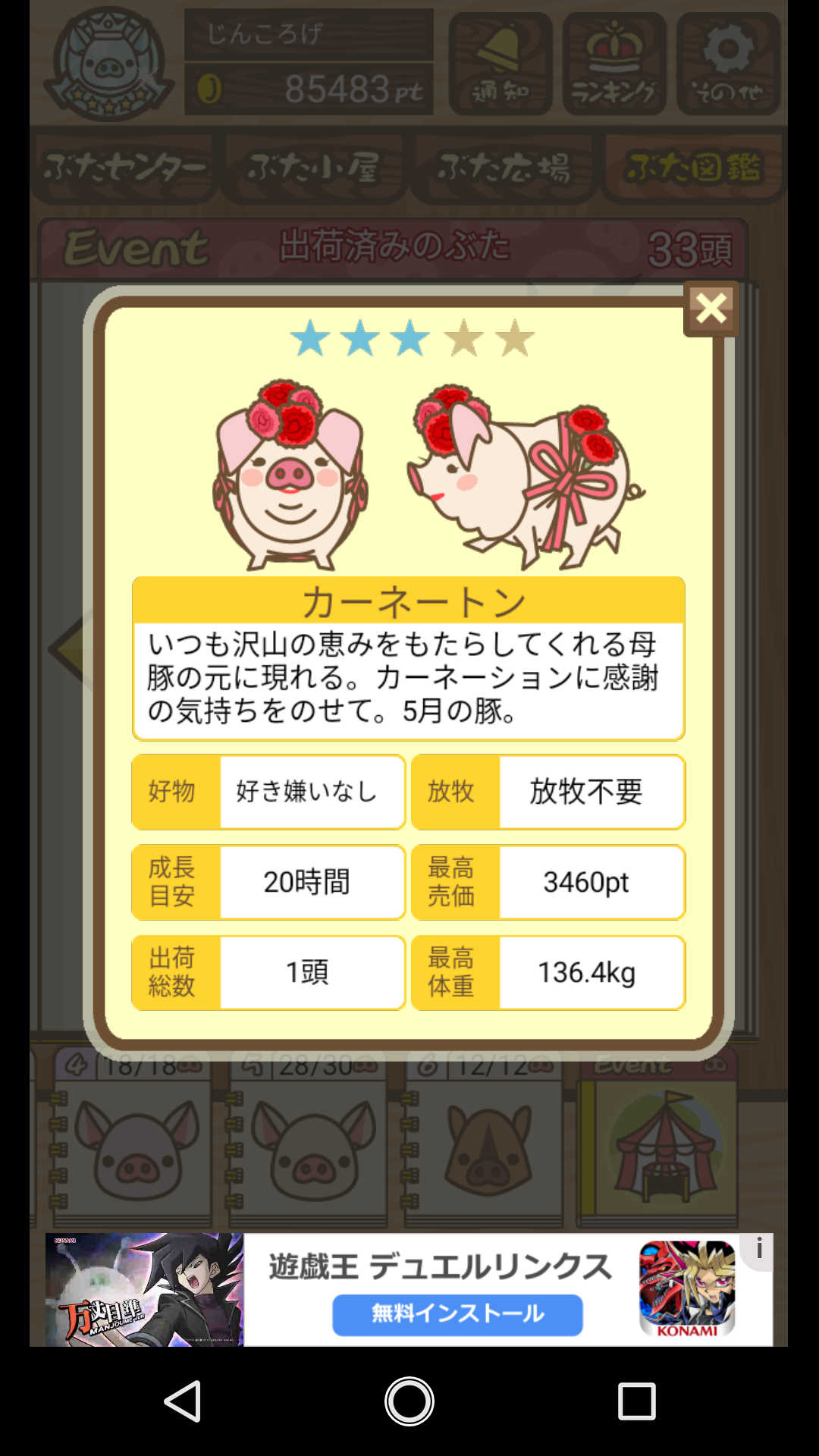Screen dimensions: 819x1456
Task: Open the recent apps overview
Action: coord(636,1401)
